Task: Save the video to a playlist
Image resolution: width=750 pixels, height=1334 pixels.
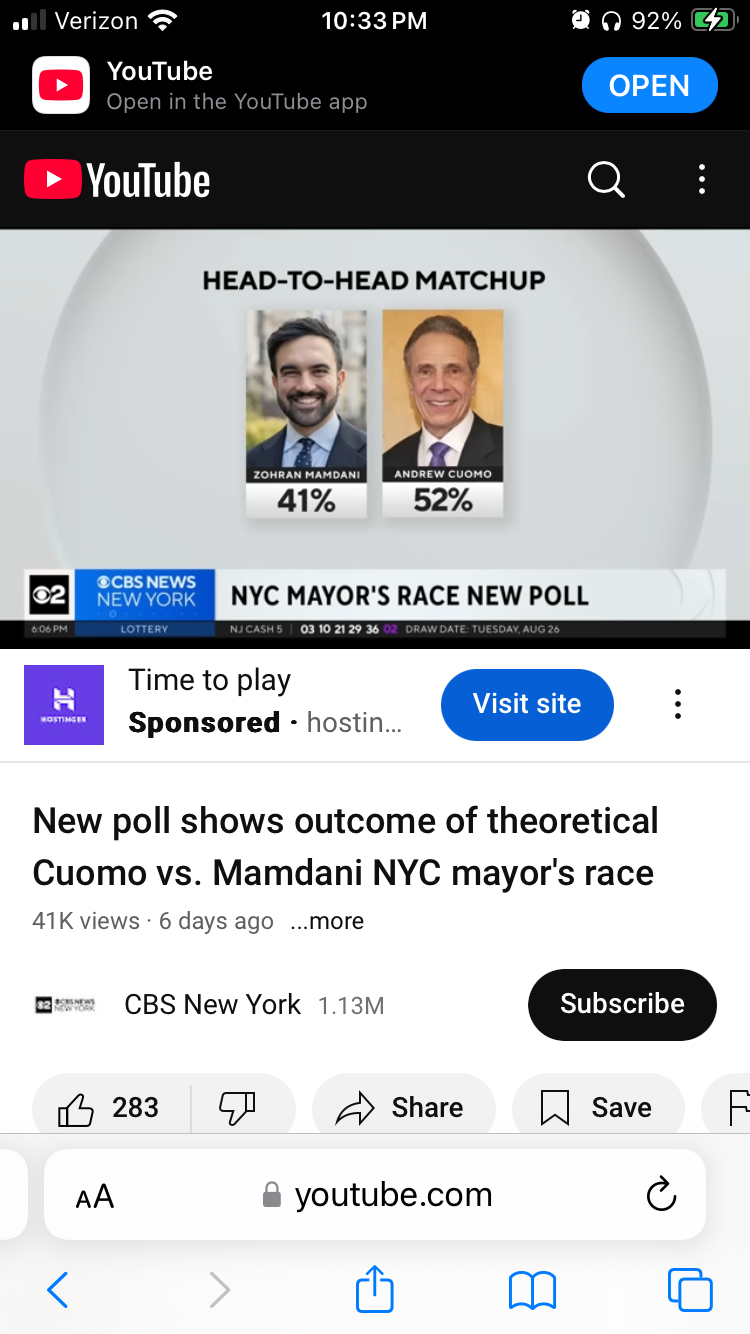Action: (598, 1108)
